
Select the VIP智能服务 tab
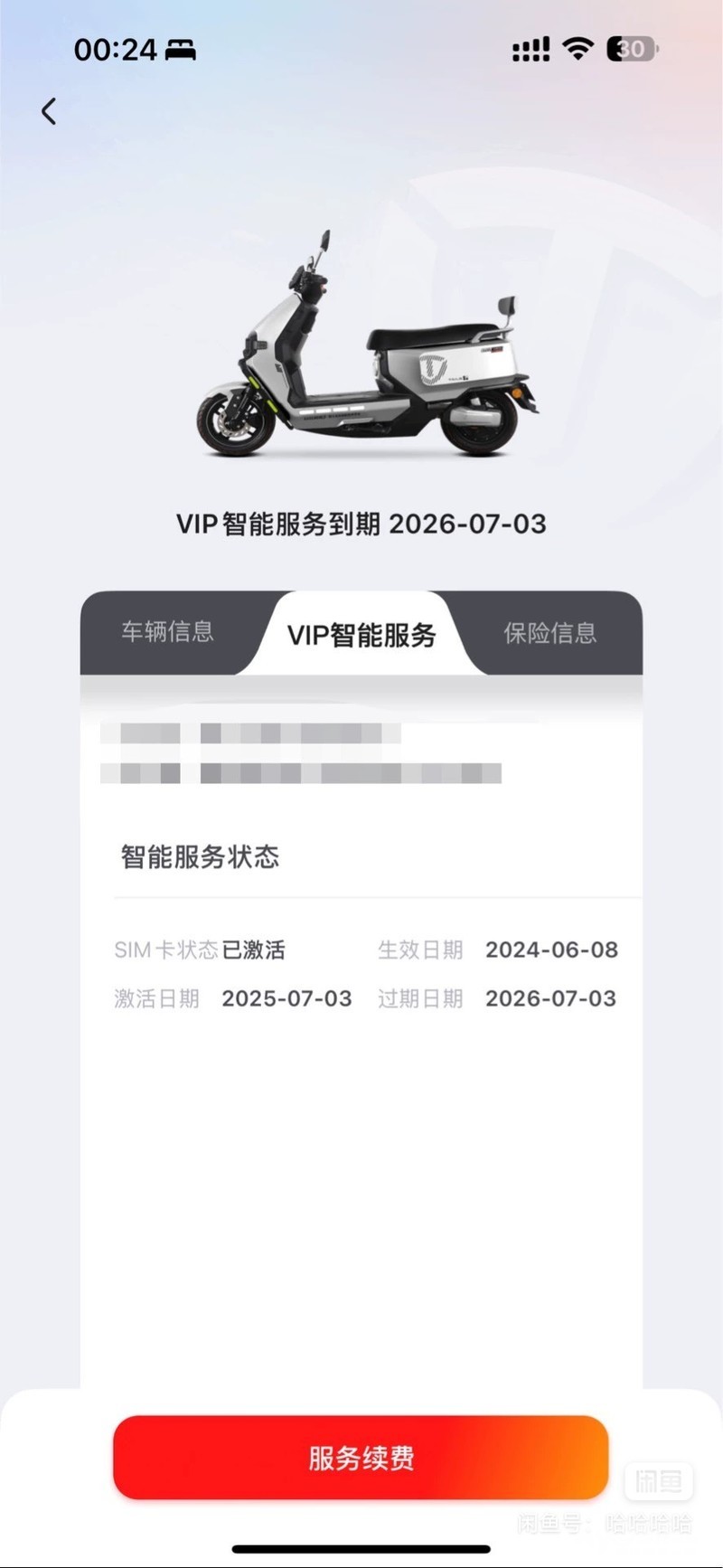pos(361,635)
